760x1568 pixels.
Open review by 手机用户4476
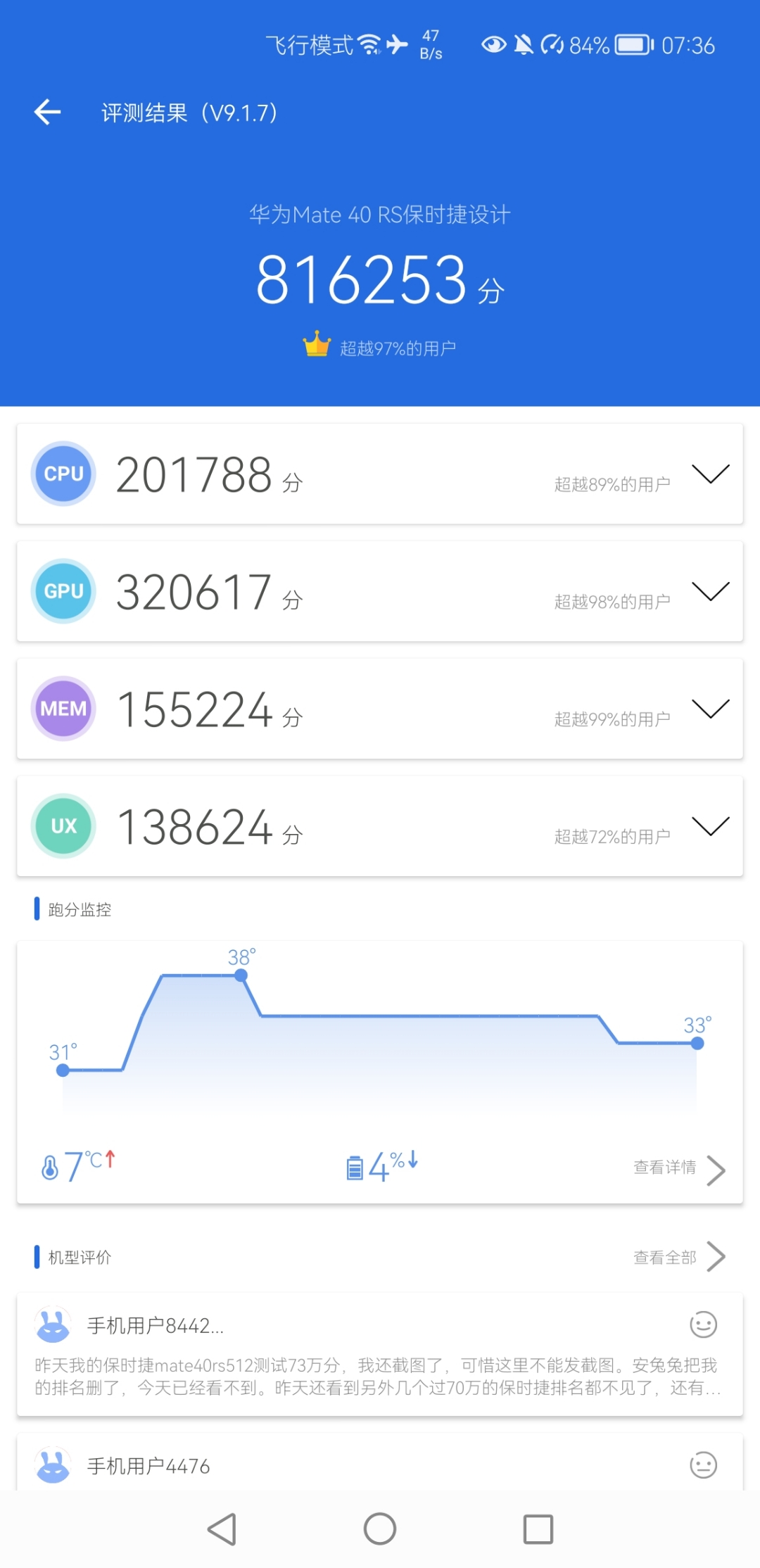[380, 1464]
